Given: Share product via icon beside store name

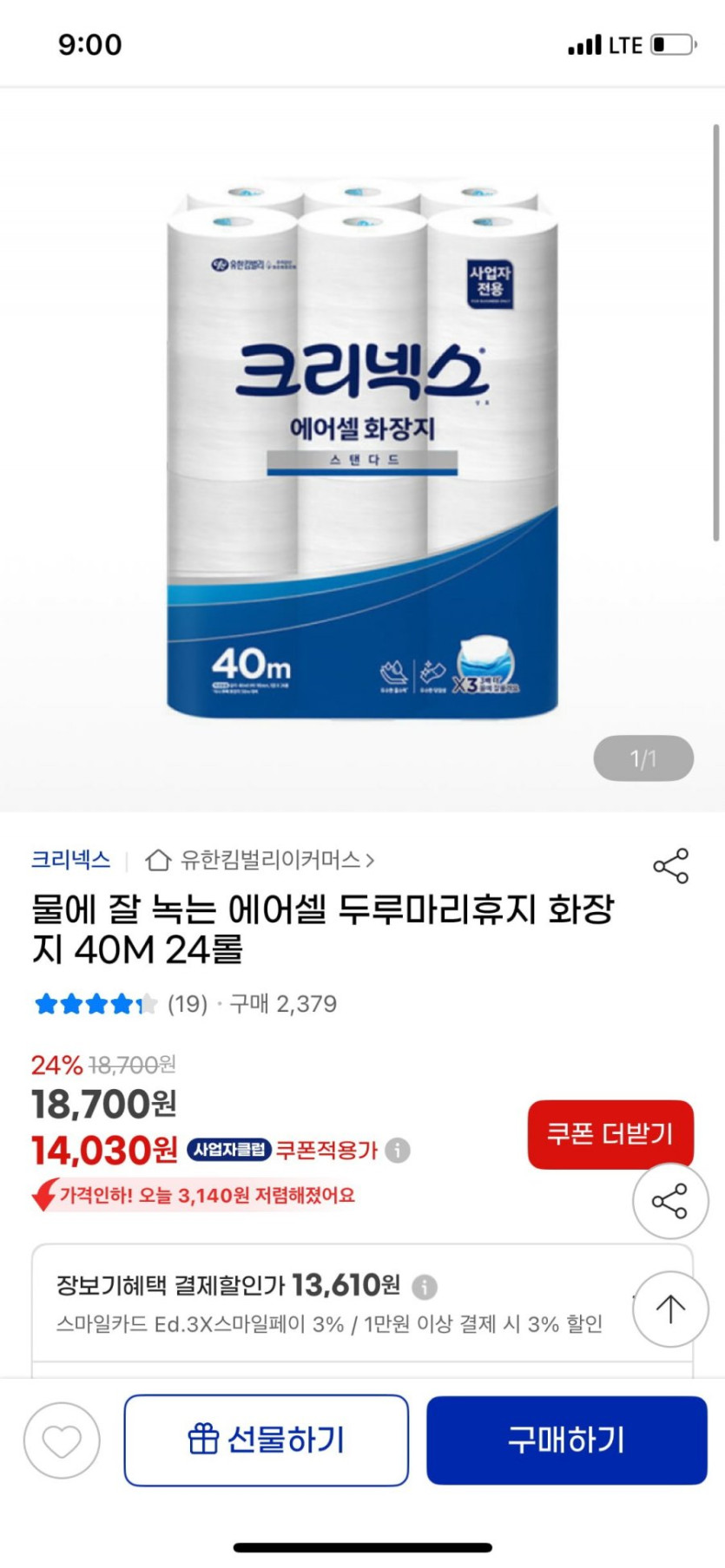Looking at the screenshot, I should click(x=670, y=866).
